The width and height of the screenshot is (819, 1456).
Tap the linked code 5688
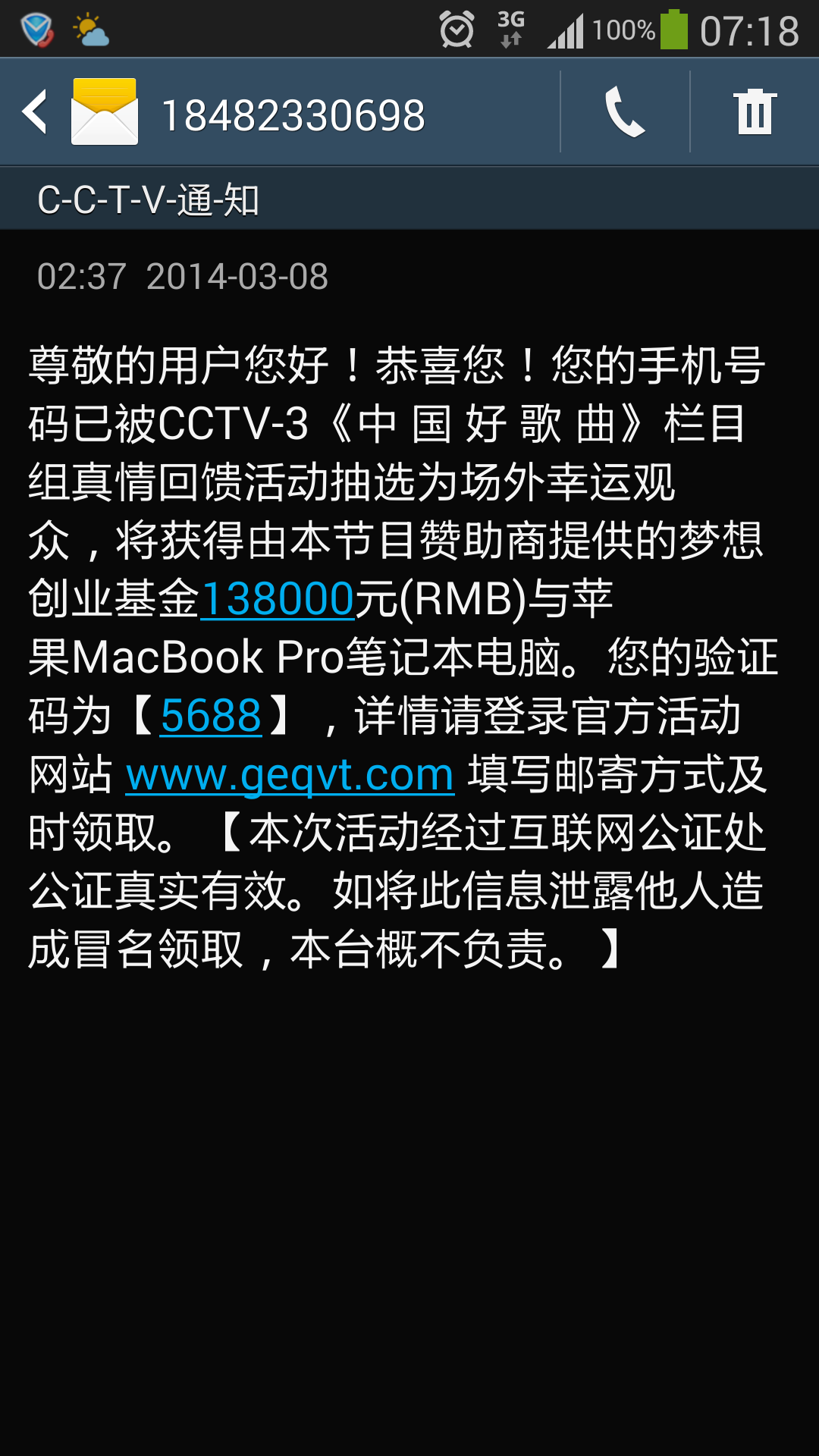[211, 716]
